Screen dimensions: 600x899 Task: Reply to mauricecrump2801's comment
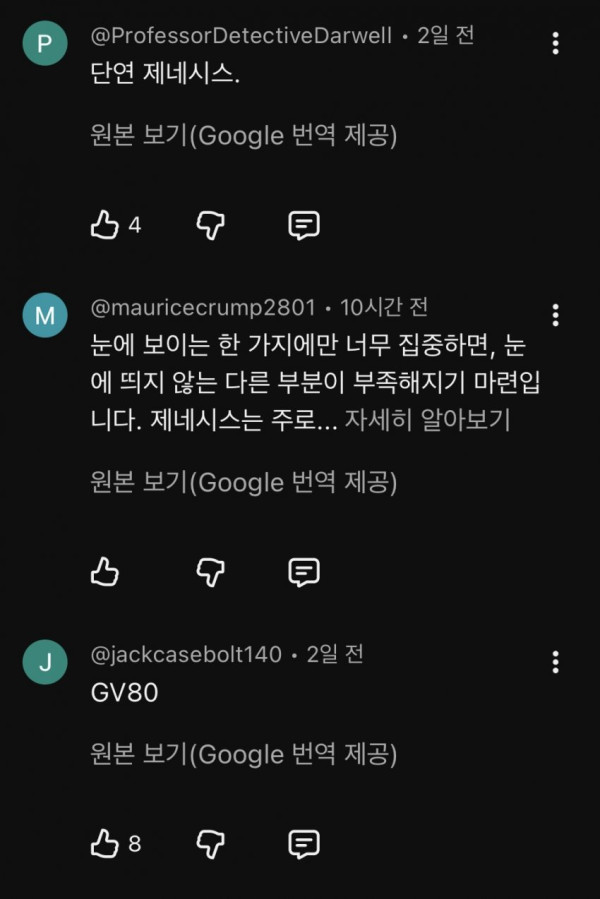click(x=303, y=572)
